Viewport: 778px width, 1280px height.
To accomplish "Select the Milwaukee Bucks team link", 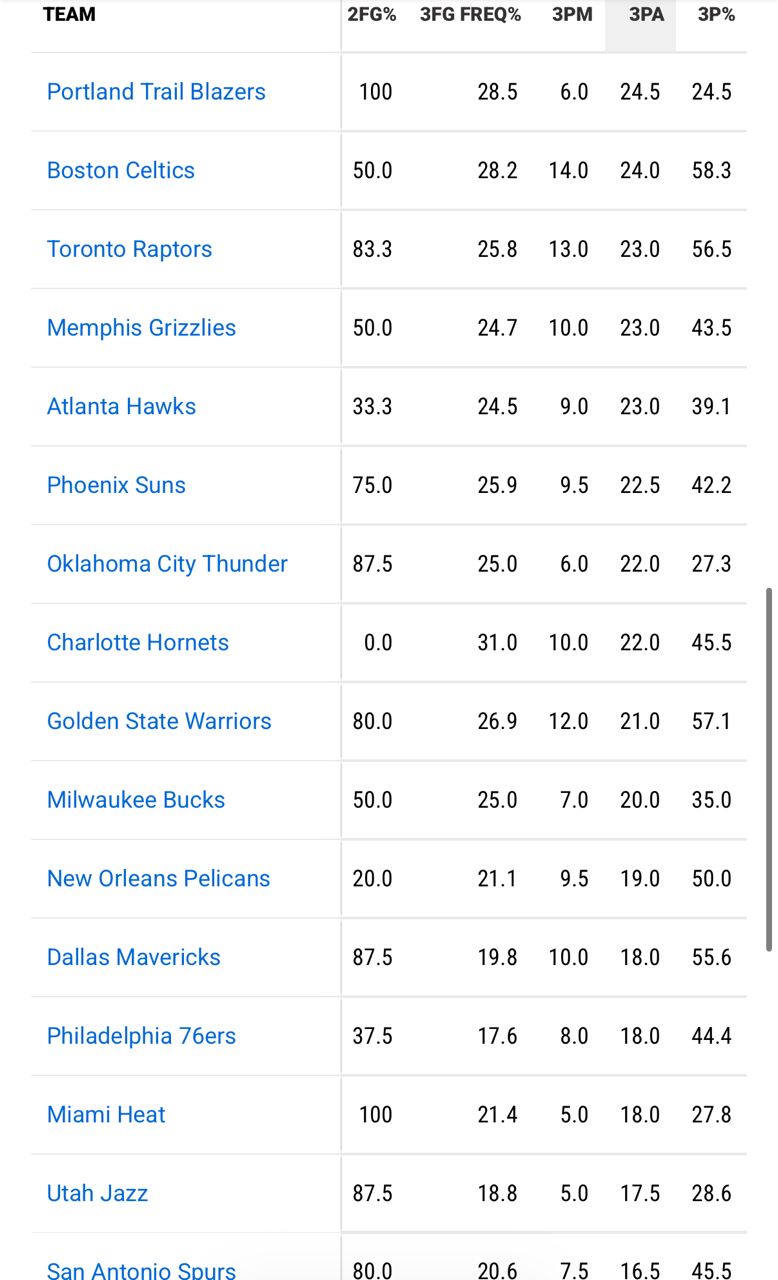I will click(x=136, y=800).
